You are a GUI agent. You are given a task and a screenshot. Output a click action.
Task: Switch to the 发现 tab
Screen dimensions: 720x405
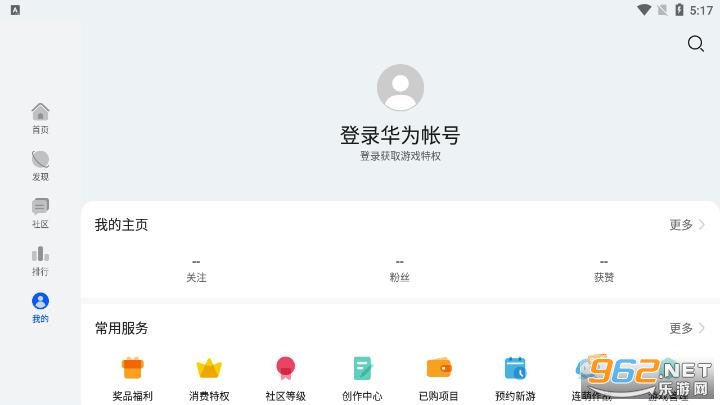point(40,165)
